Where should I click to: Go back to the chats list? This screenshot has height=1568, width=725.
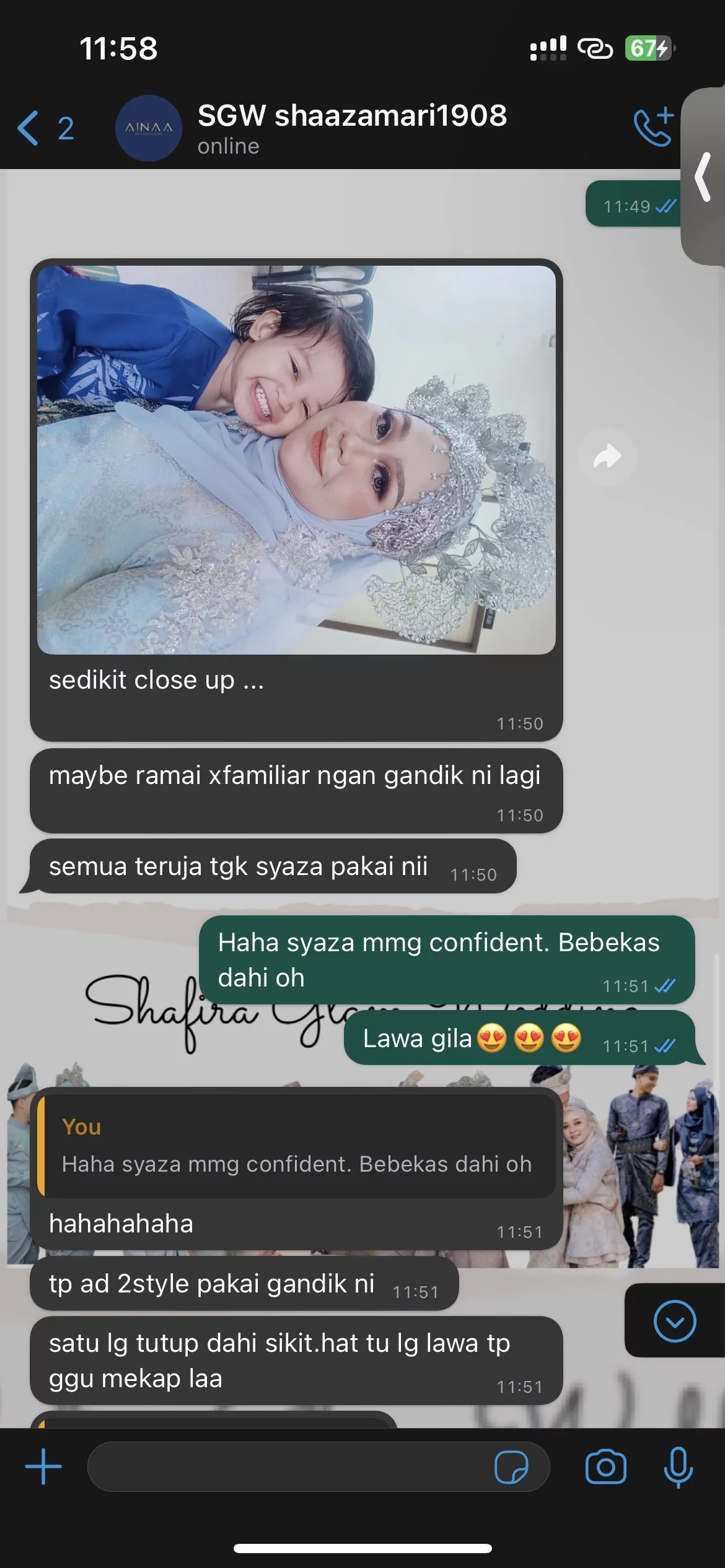click(x=43, y=128)
